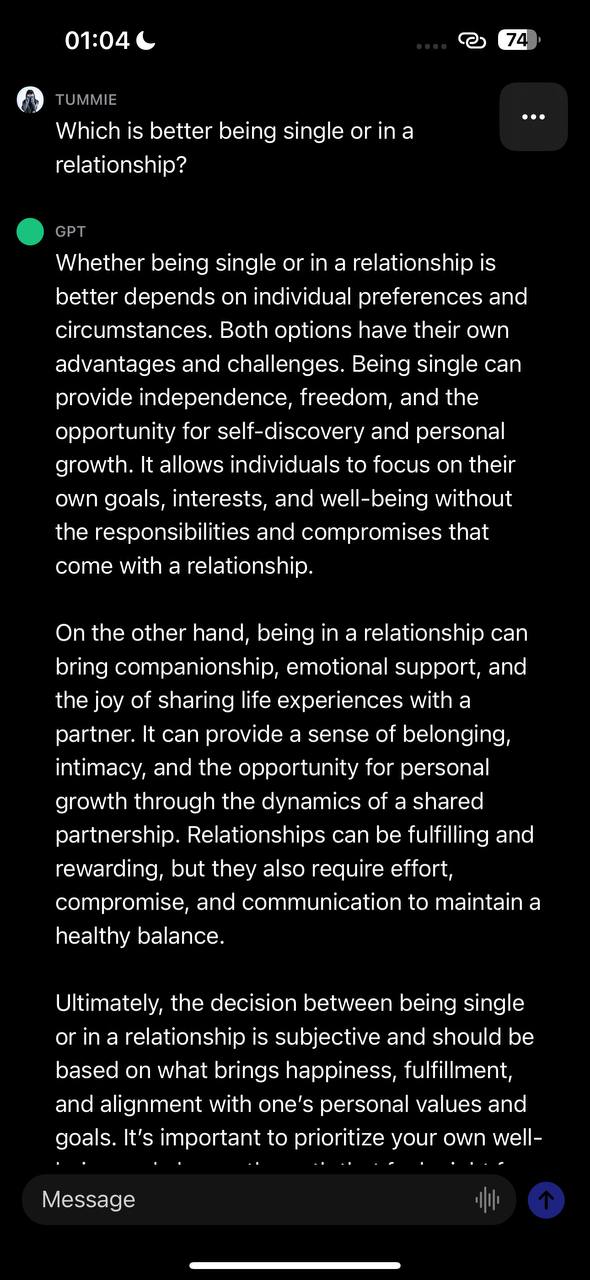Start voice input with the waveform icon
Screen dimensions: 590x1280
coord(487,1200)
